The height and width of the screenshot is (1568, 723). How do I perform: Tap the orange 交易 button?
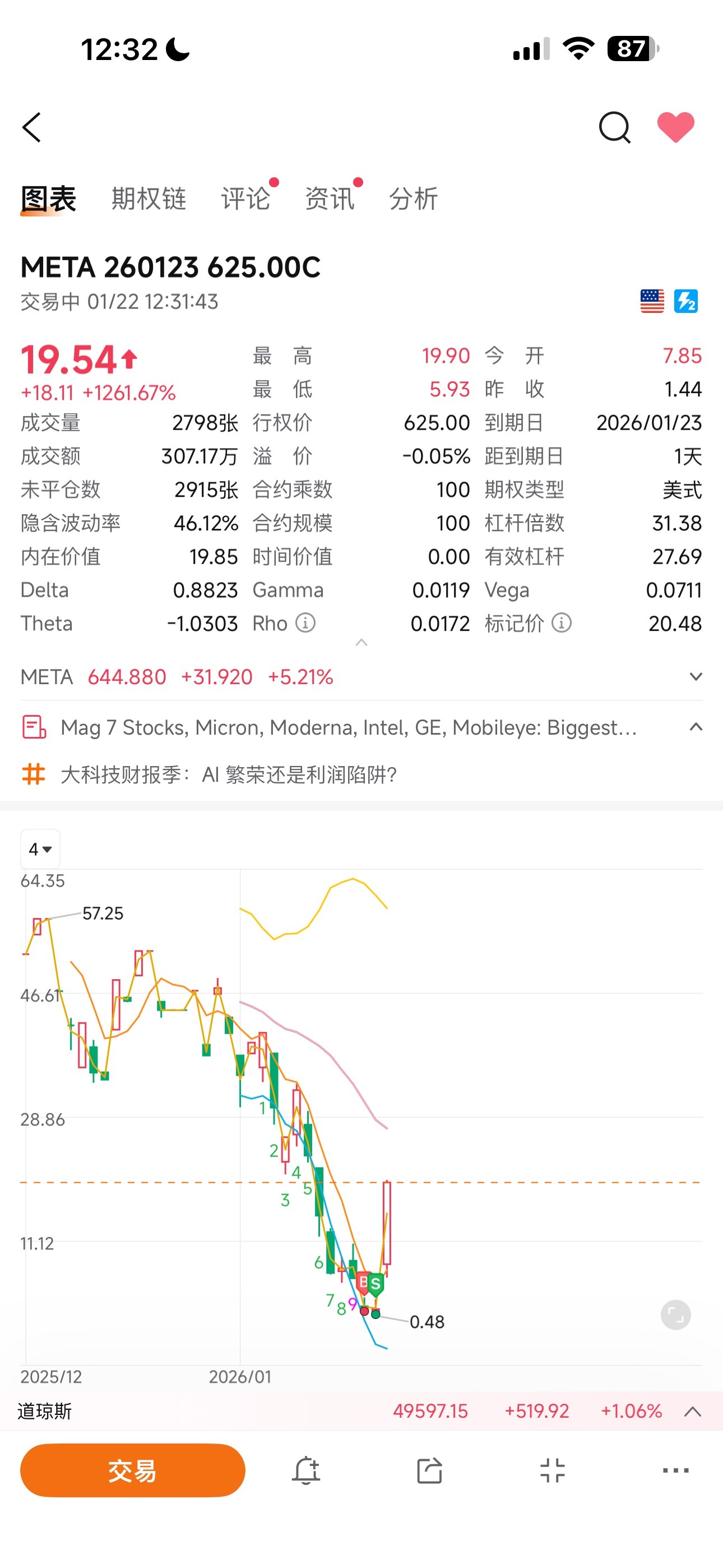click(x=133, y=1470)
